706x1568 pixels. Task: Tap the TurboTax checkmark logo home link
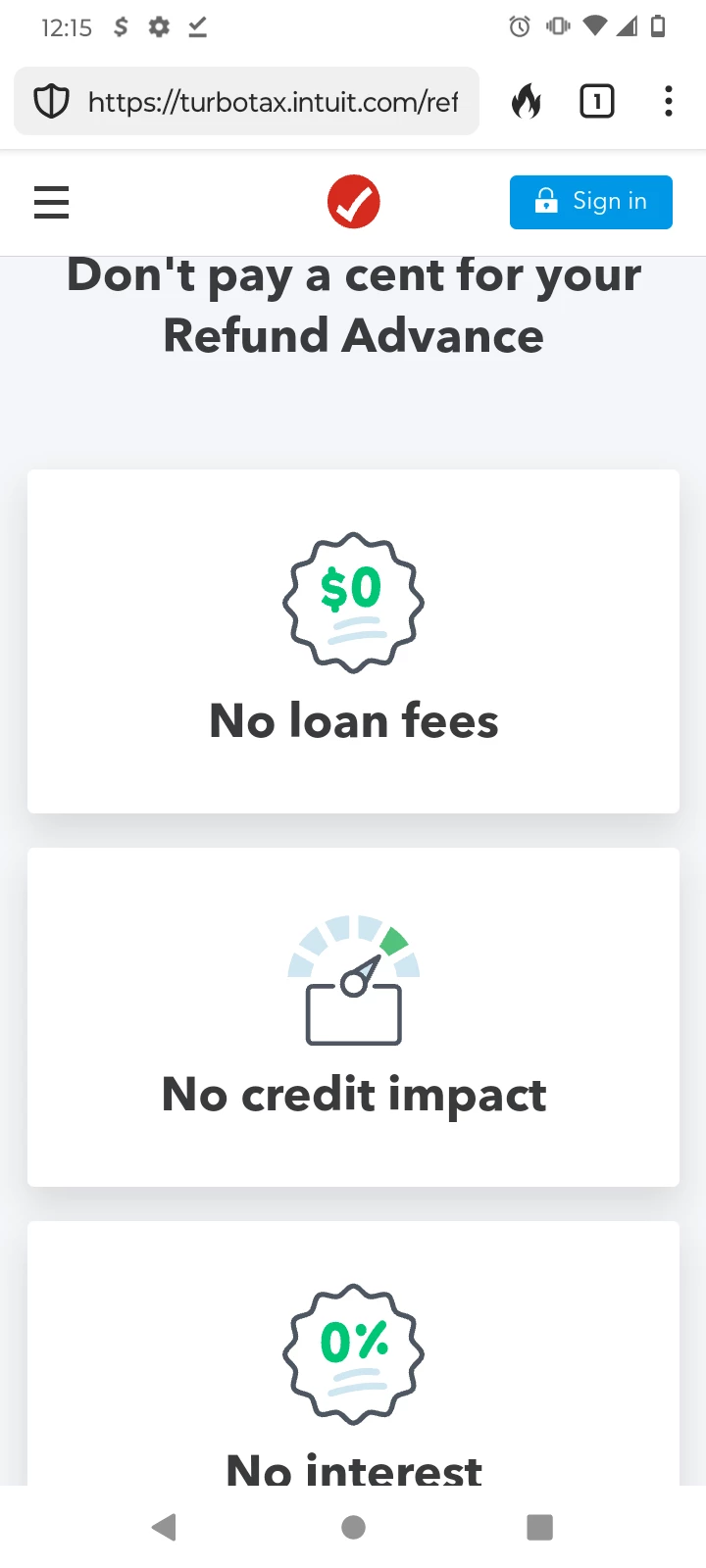coord(353,202)
